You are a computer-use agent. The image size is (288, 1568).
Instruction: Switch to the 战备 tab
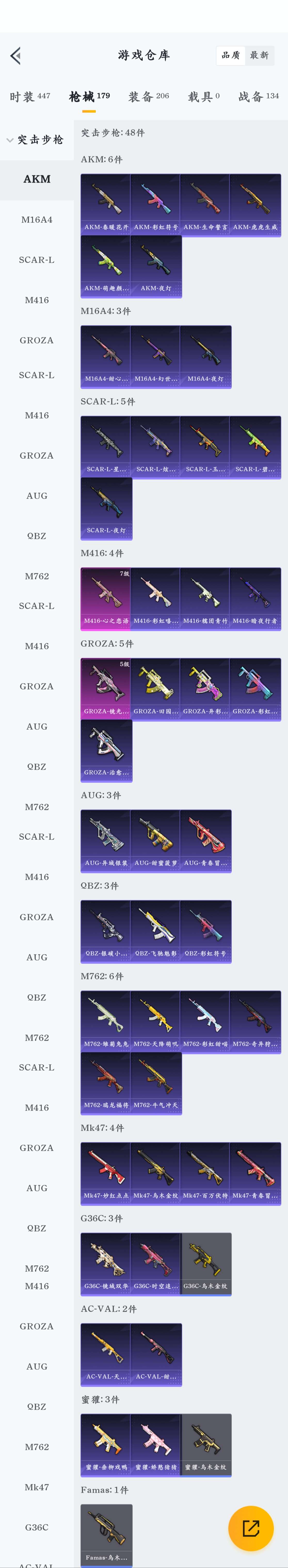258,96
